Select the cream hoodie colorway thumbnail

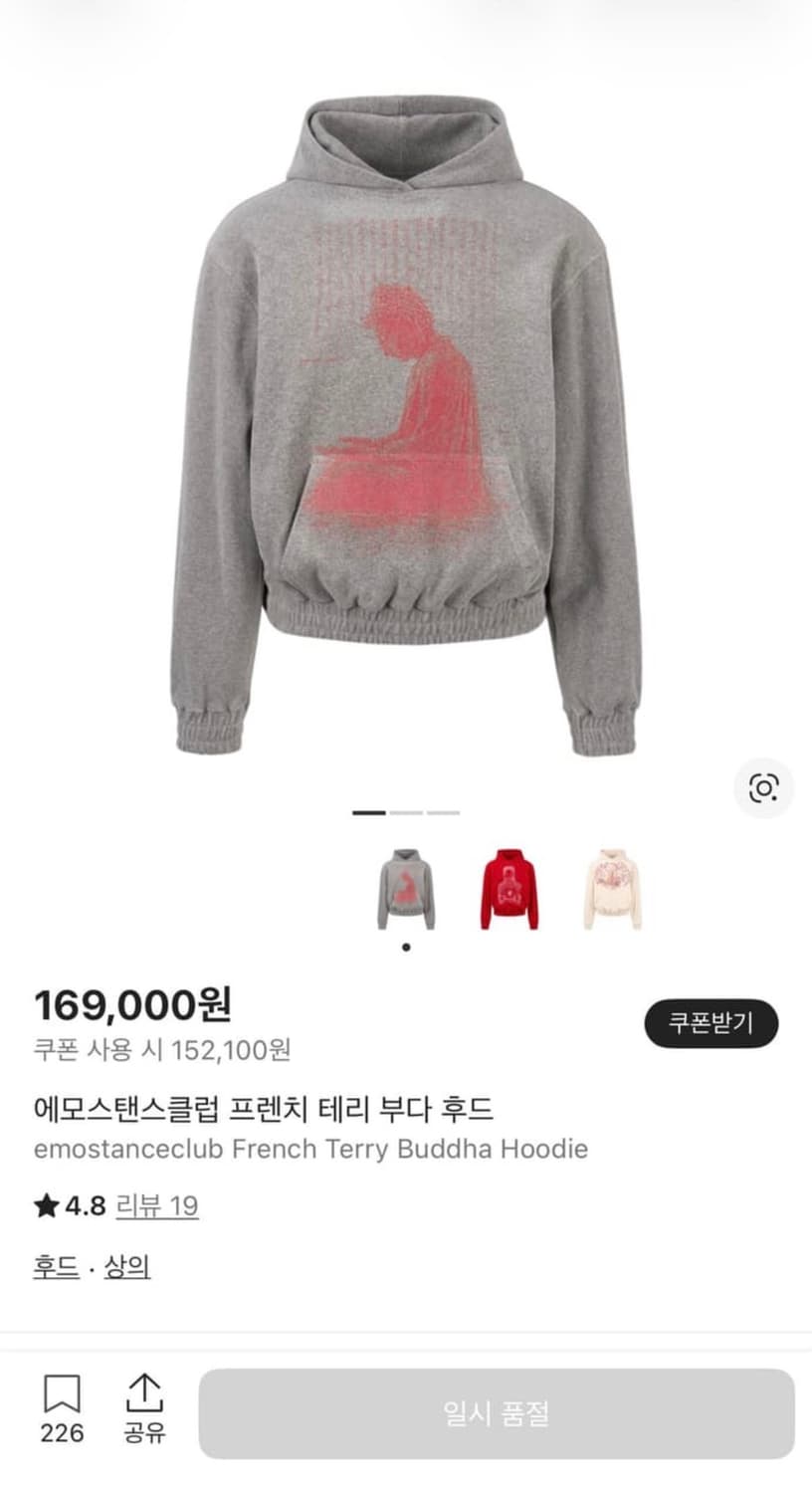pyautogui.click(x=609, y=886)
